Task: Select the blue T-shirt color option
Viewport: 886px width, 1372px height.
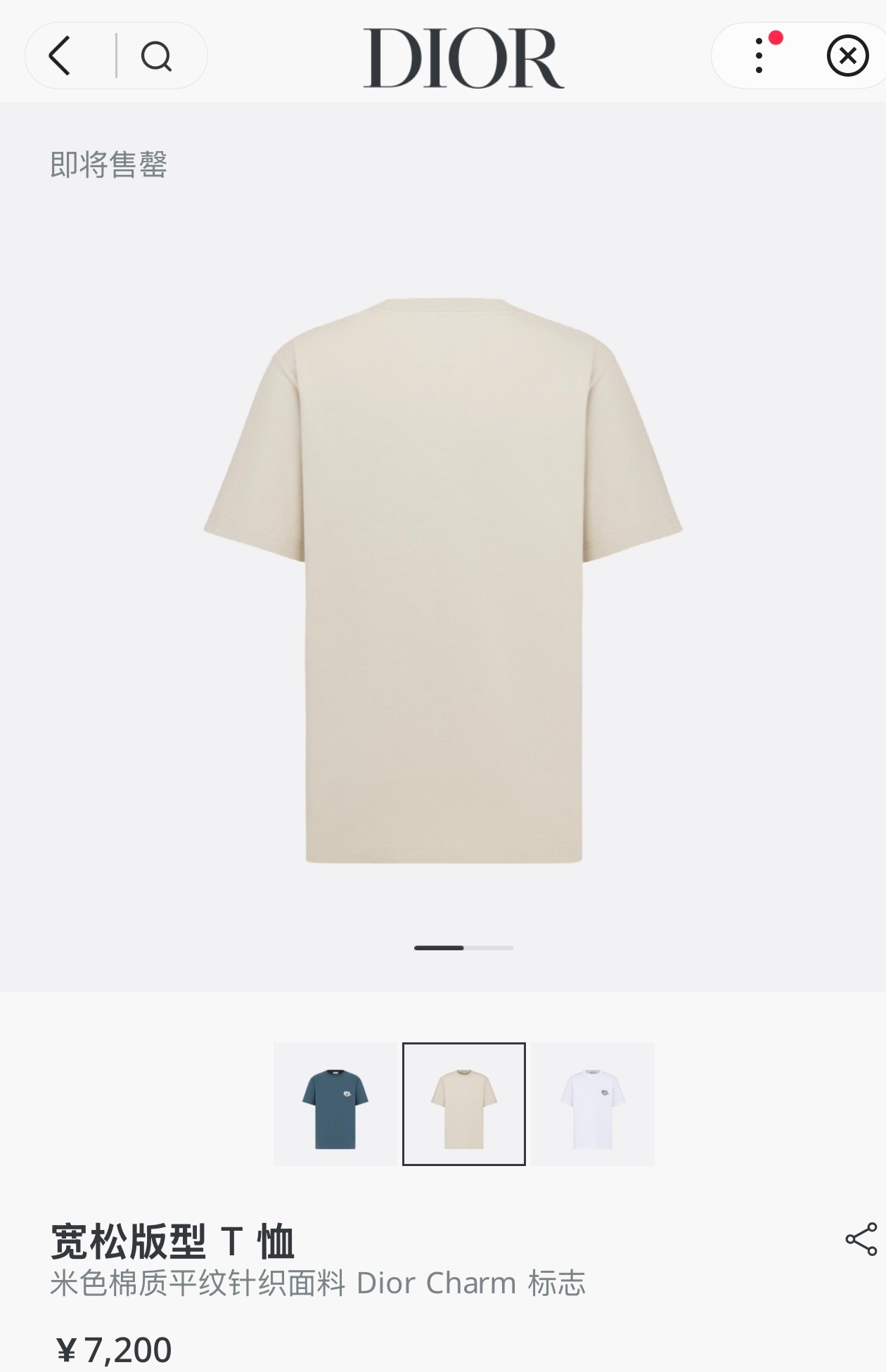Action: (335, 1104)
